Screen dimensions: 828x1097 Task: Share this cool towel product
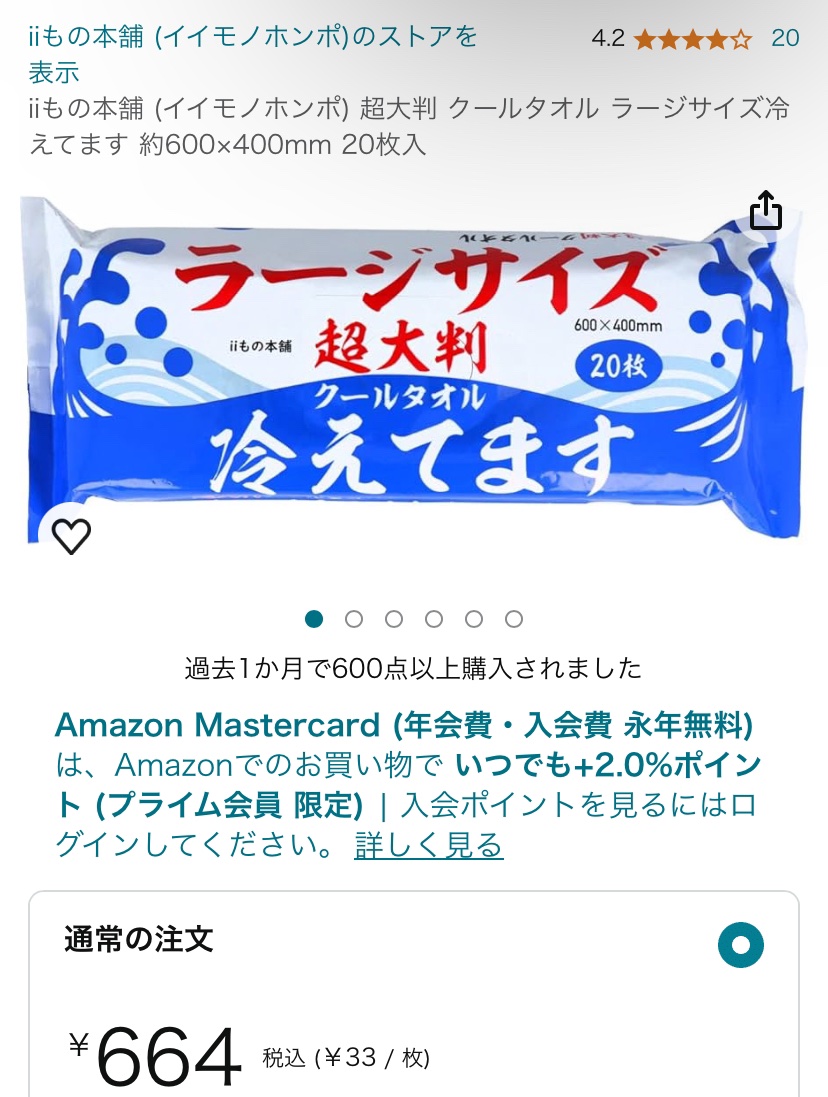765,211
